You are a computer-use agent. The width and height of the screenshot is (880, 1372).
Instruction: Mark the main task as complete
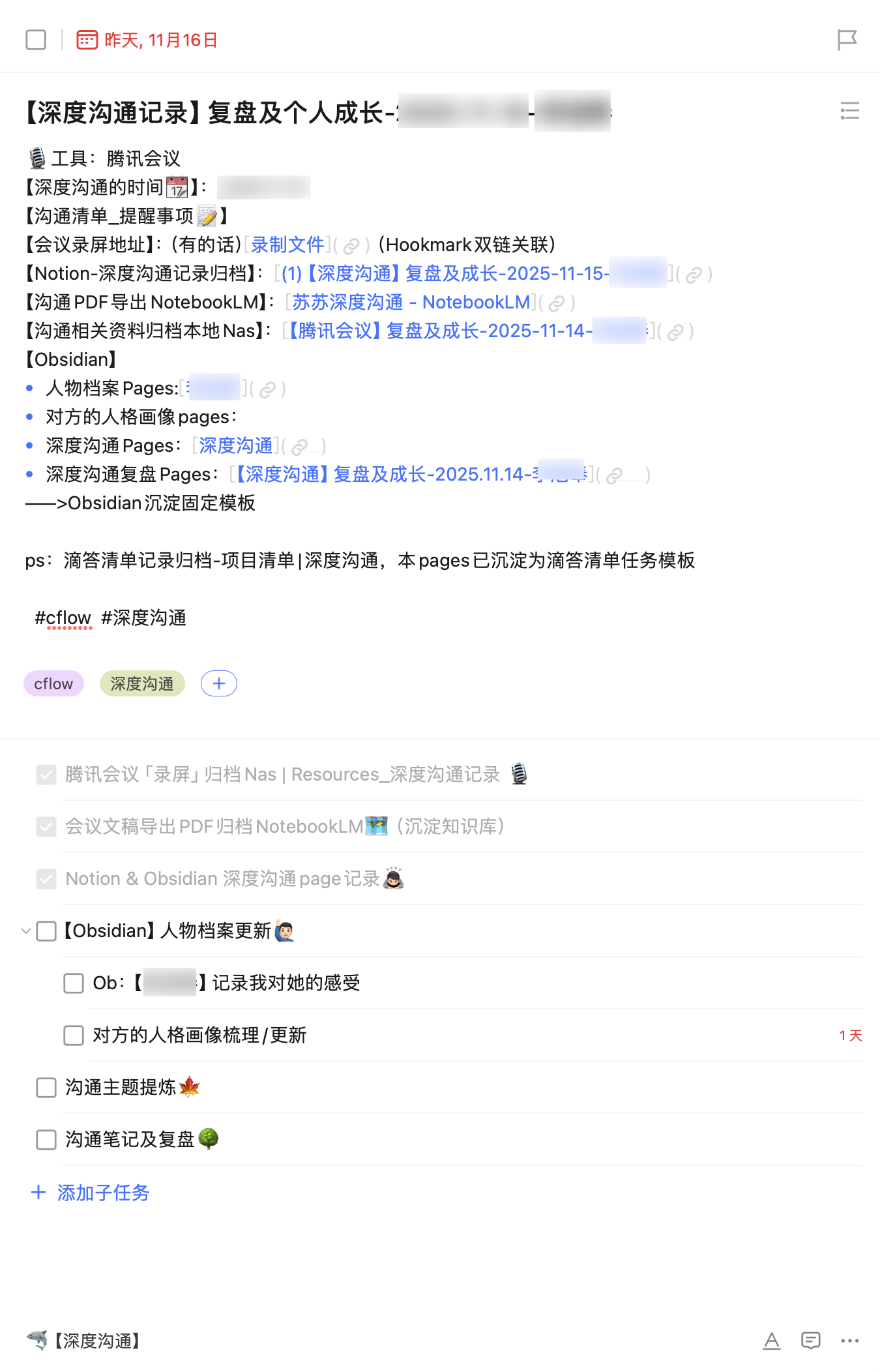36,40
